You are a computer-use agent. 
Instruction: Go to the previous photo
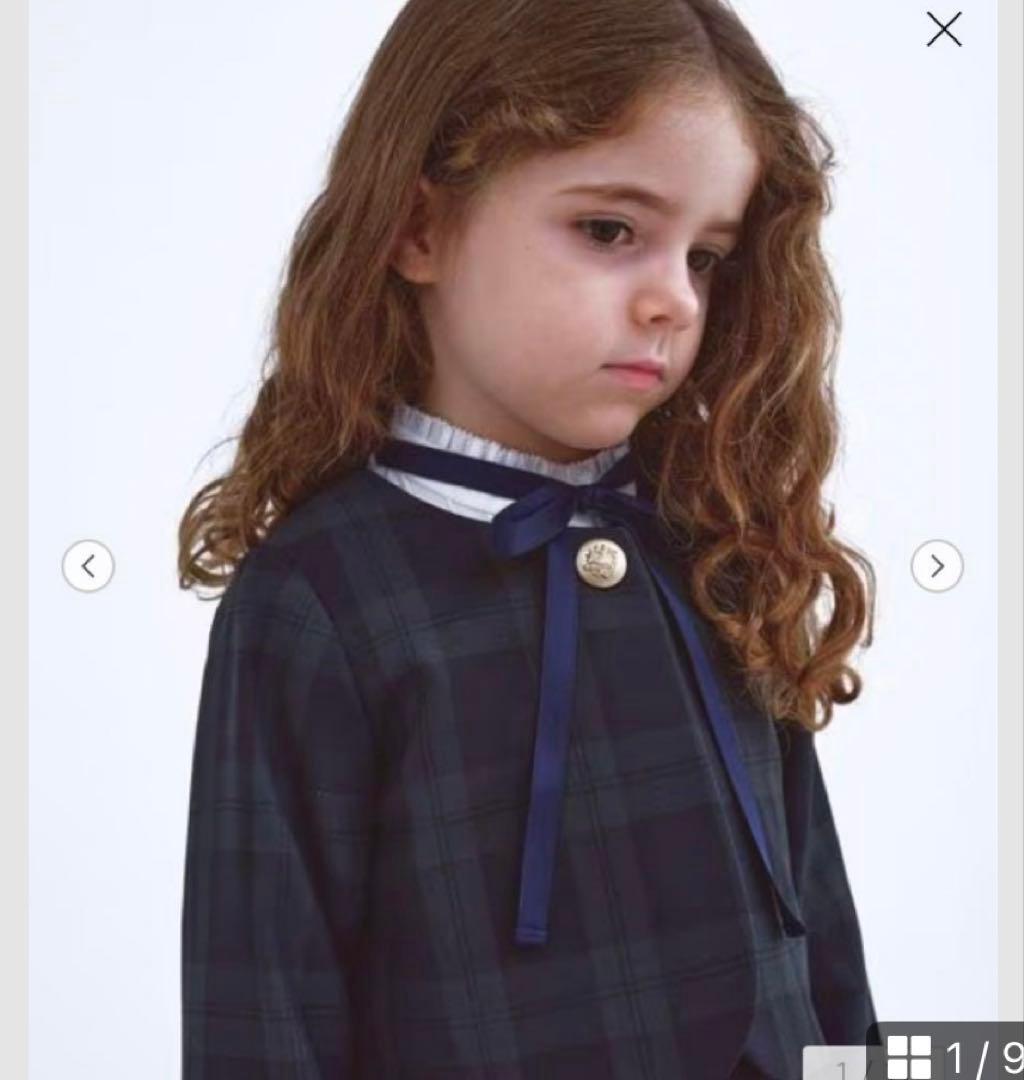coord(88,567)
